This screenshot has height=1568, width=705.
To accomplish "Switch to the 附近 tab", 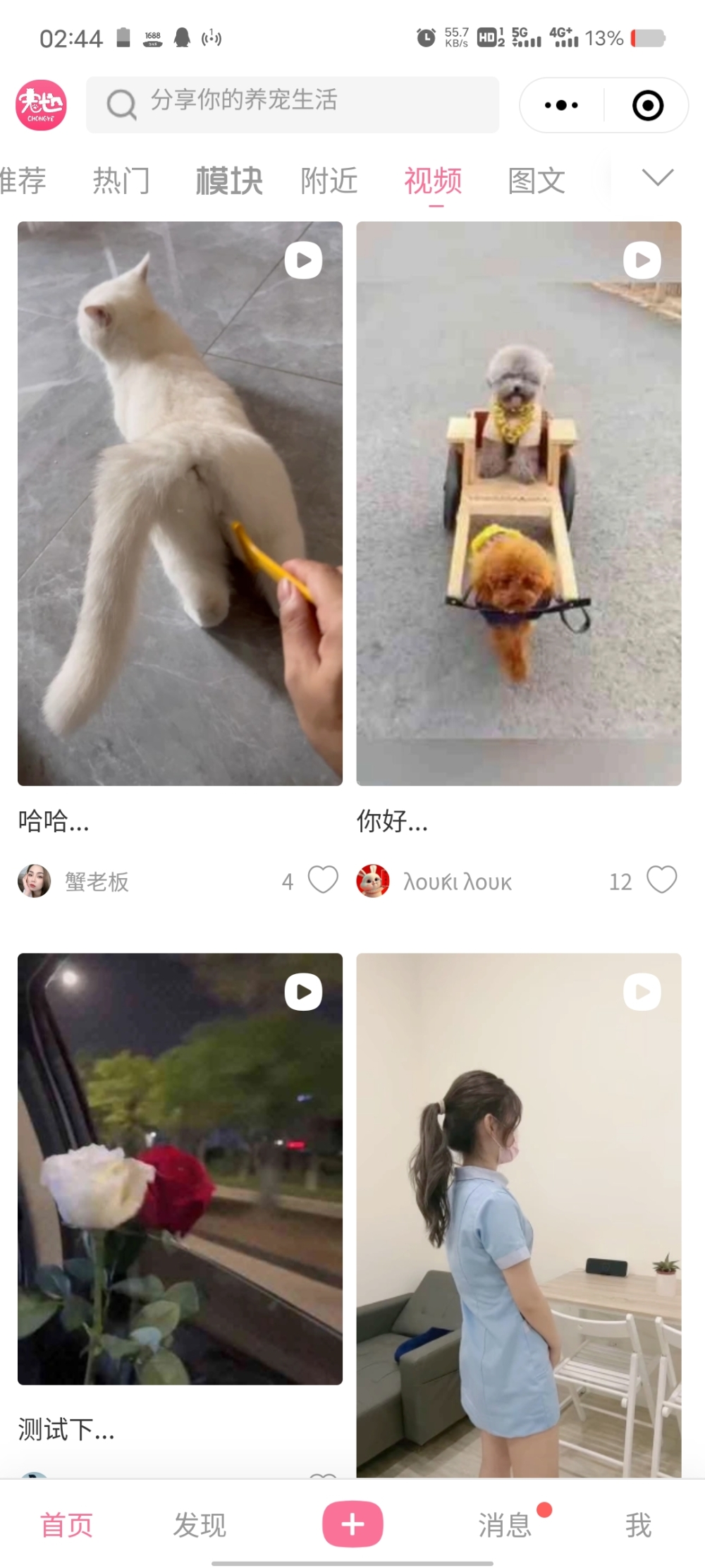I will 329,181.
